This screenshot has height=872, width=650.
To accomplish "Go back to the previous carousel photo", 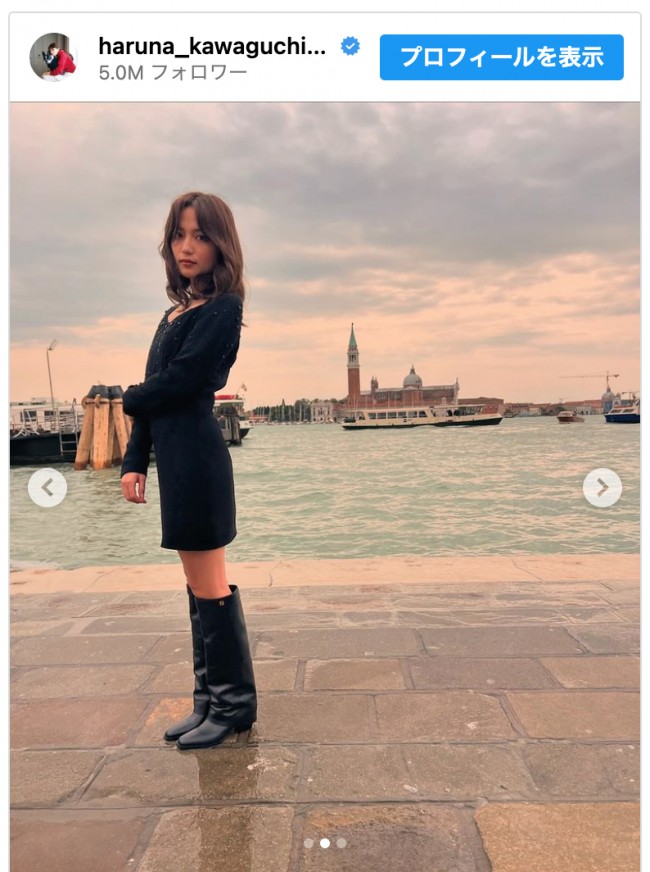I will (47, 488).
